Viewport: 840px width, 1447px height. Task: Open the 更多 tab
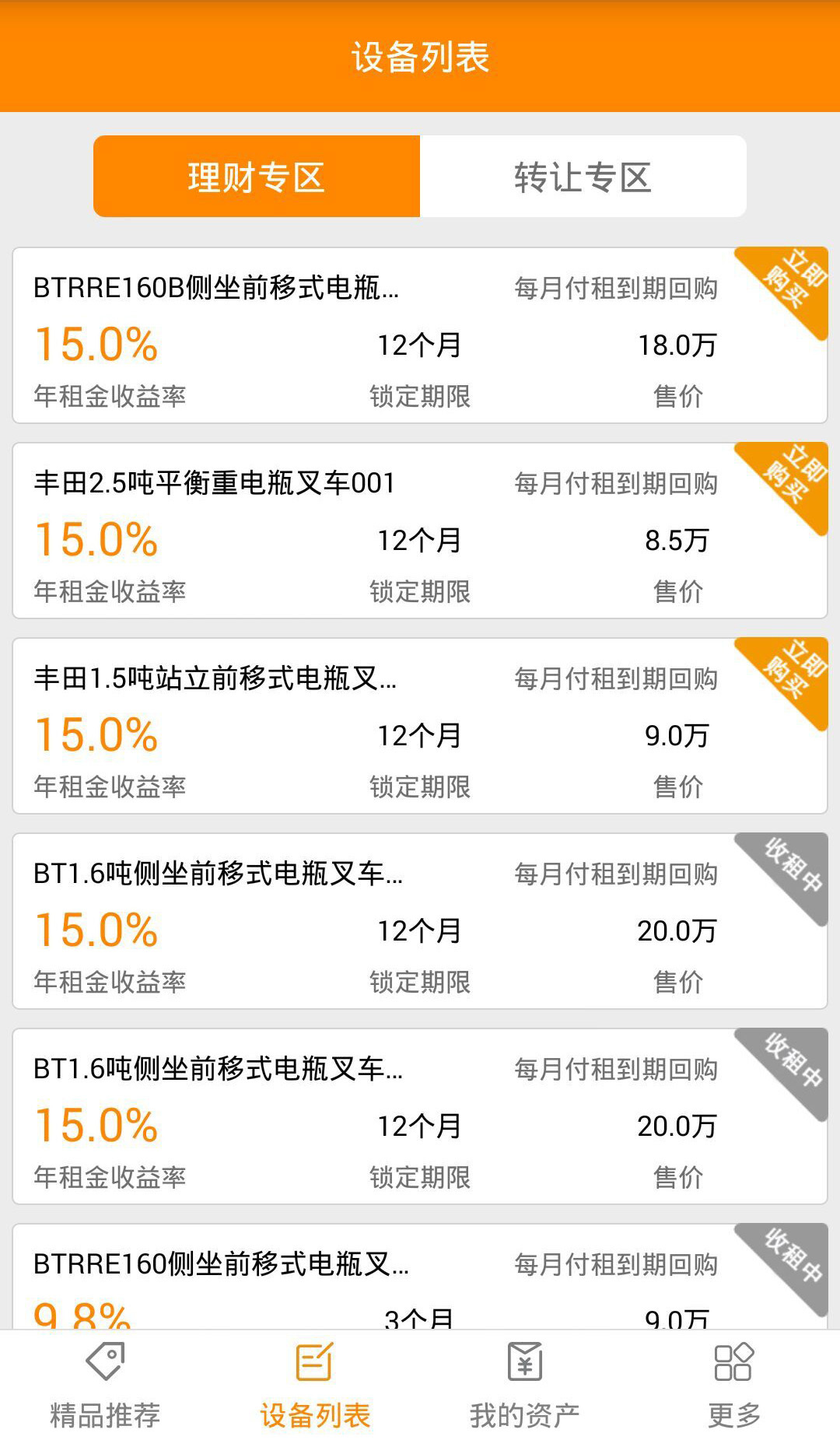coord(735,1388)
